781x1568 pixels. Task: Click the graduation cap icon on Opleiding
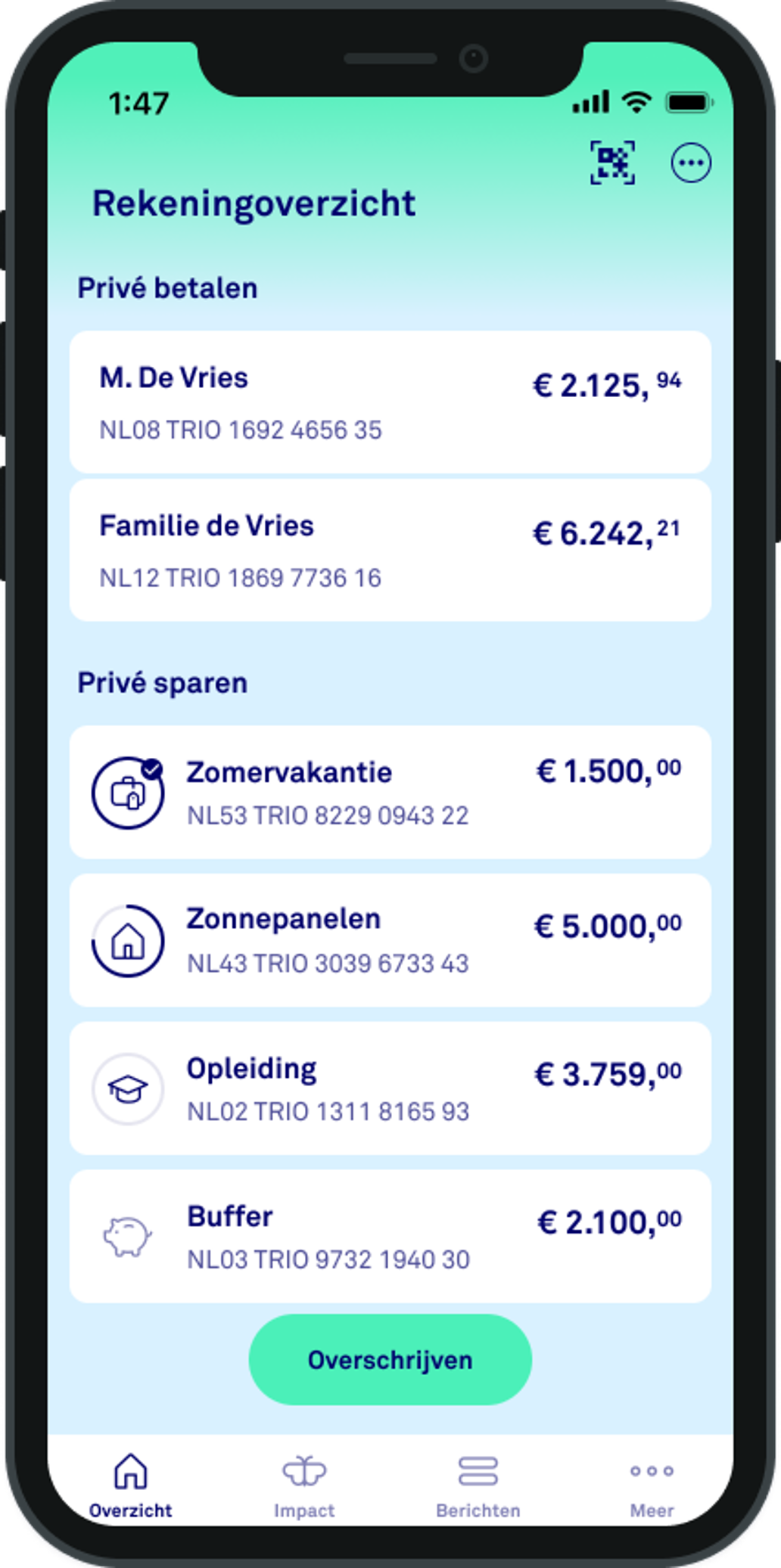pos(128,1088)
